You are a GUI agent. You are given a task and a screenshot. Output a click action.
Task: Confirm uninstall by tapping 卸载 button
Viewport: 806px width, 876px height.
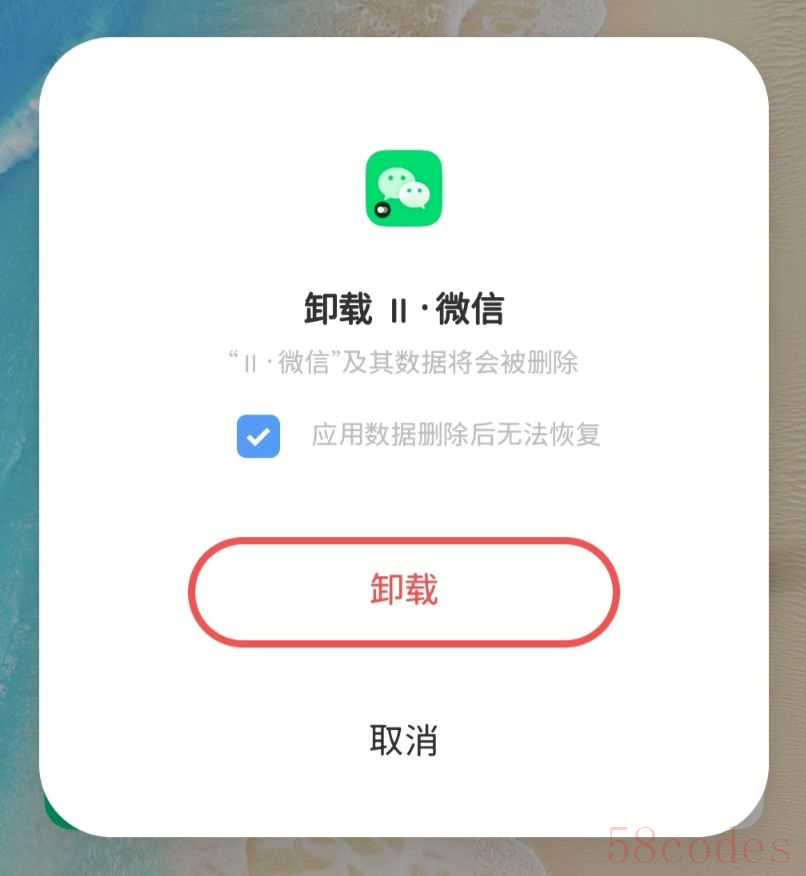[x=403, y=591]
